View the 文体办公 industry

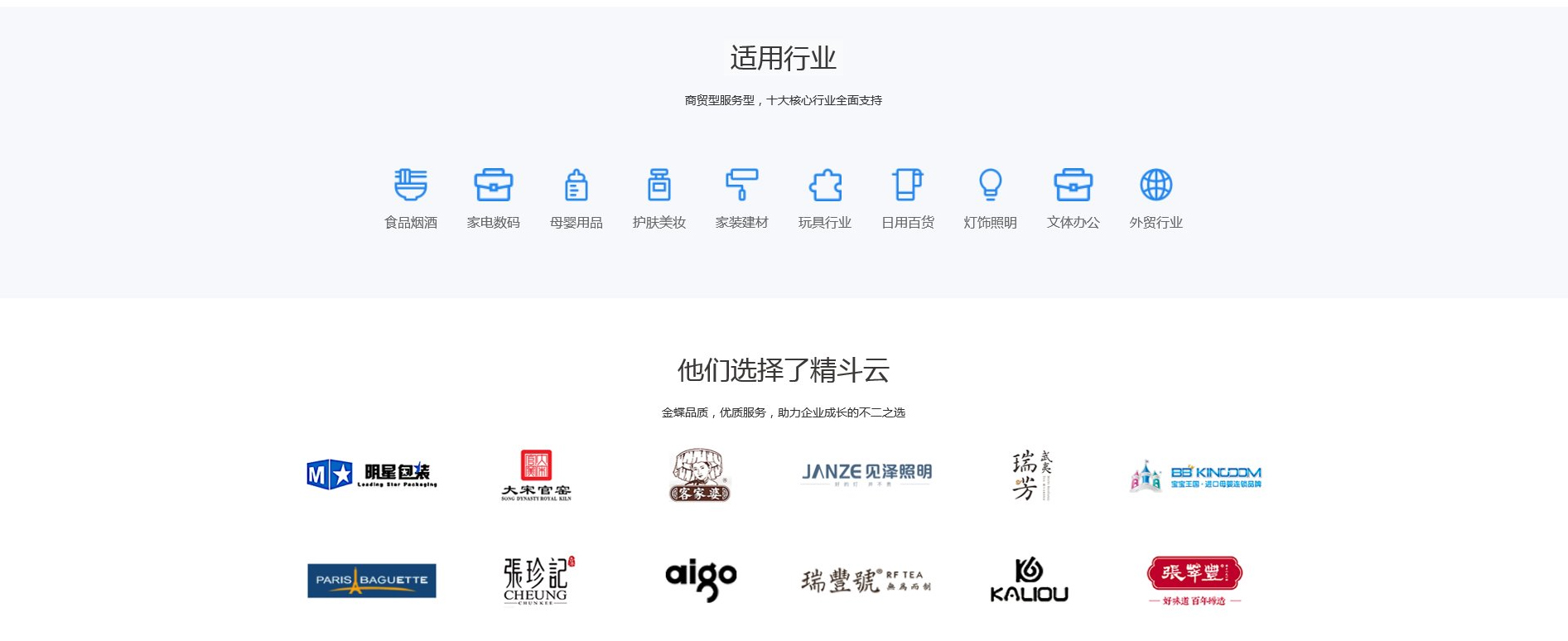[1073, 186]
